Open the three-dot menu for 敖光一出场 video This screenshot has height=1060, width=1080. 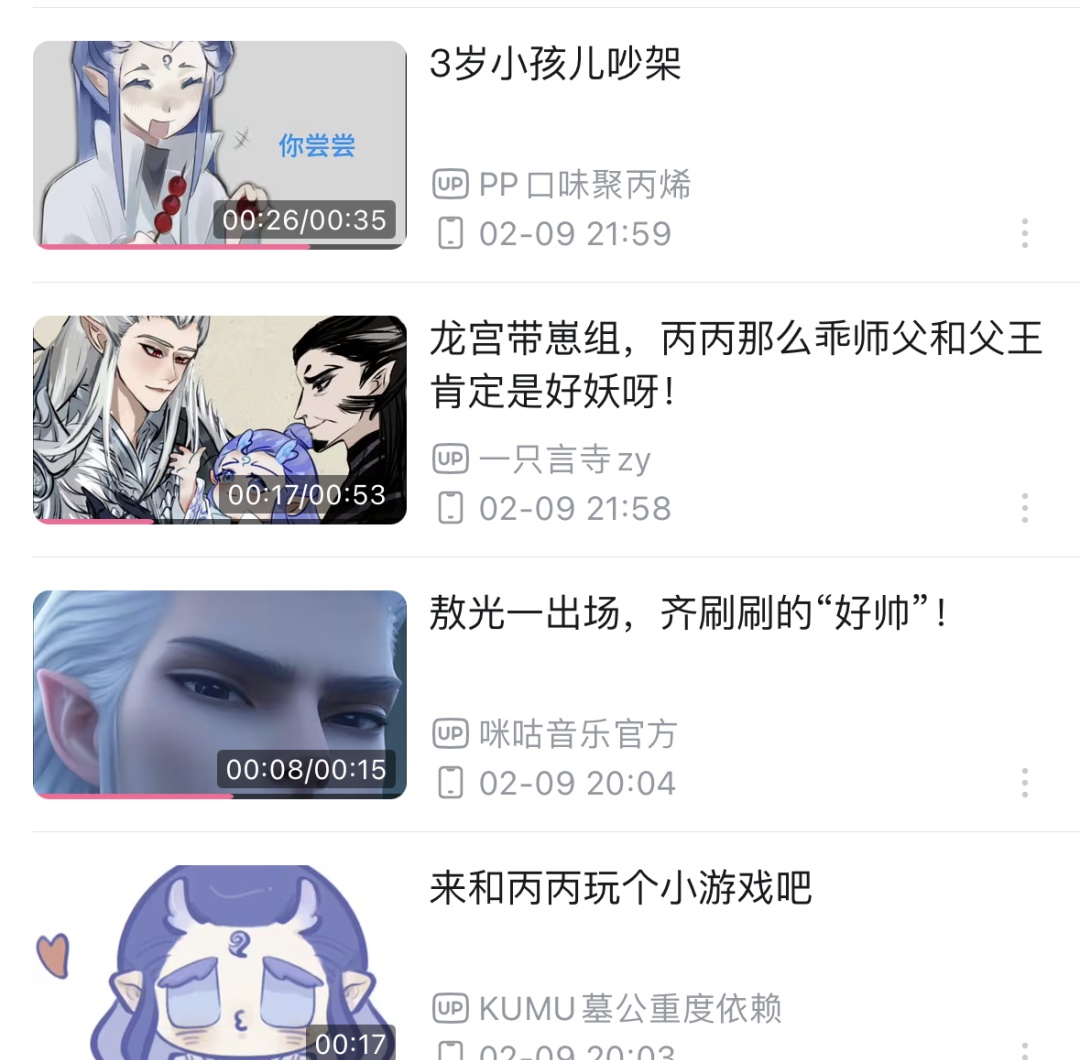click(1024, 782)
